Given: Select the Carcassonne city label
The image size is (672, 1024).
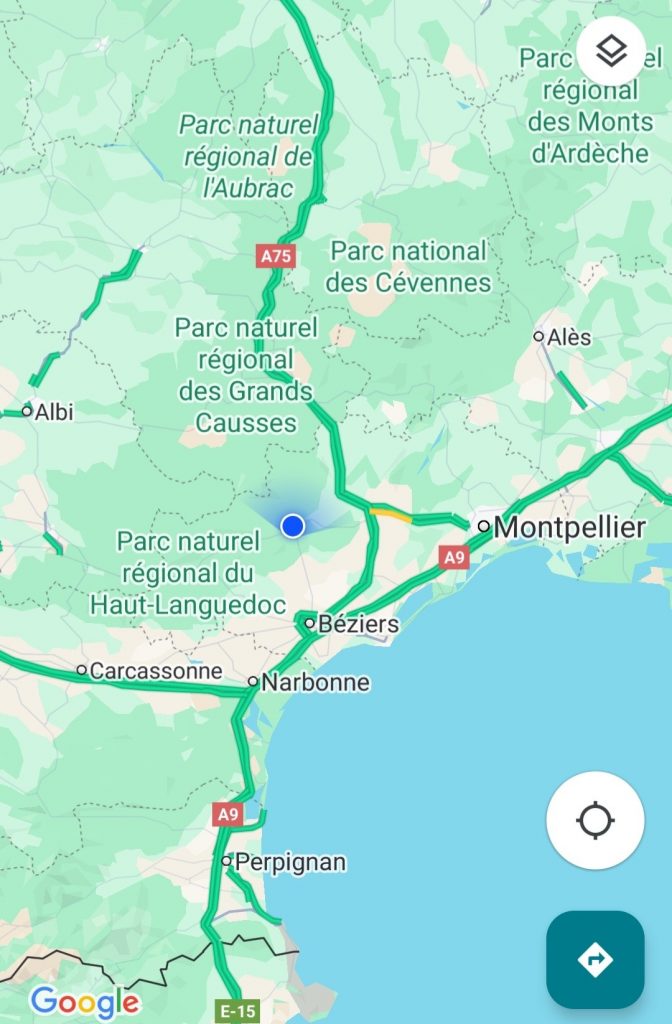Looking at the screenshot, I should (x=155, y=671).
